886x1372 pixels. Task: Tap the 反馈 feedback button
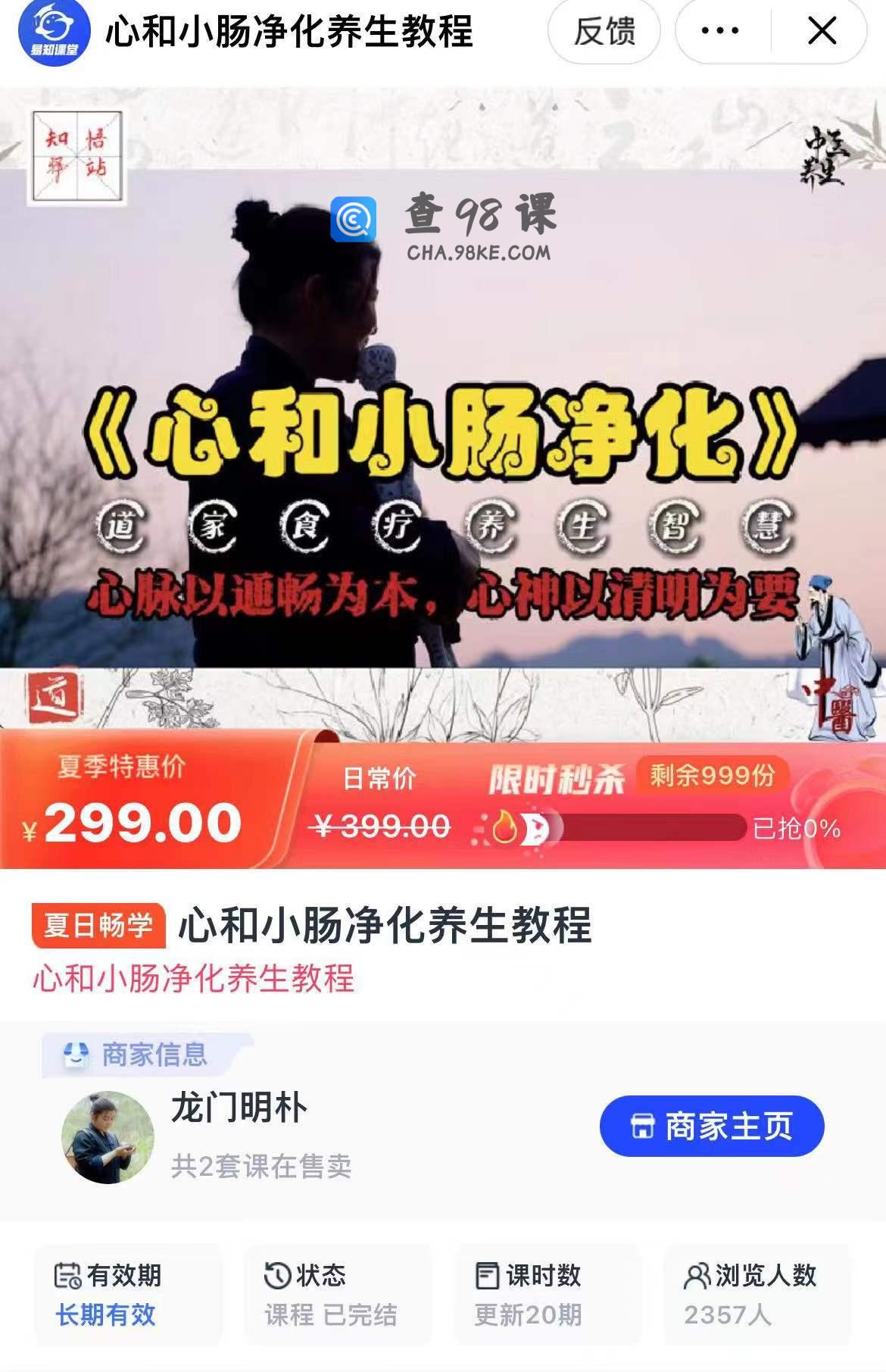click(x=604, y=32)
